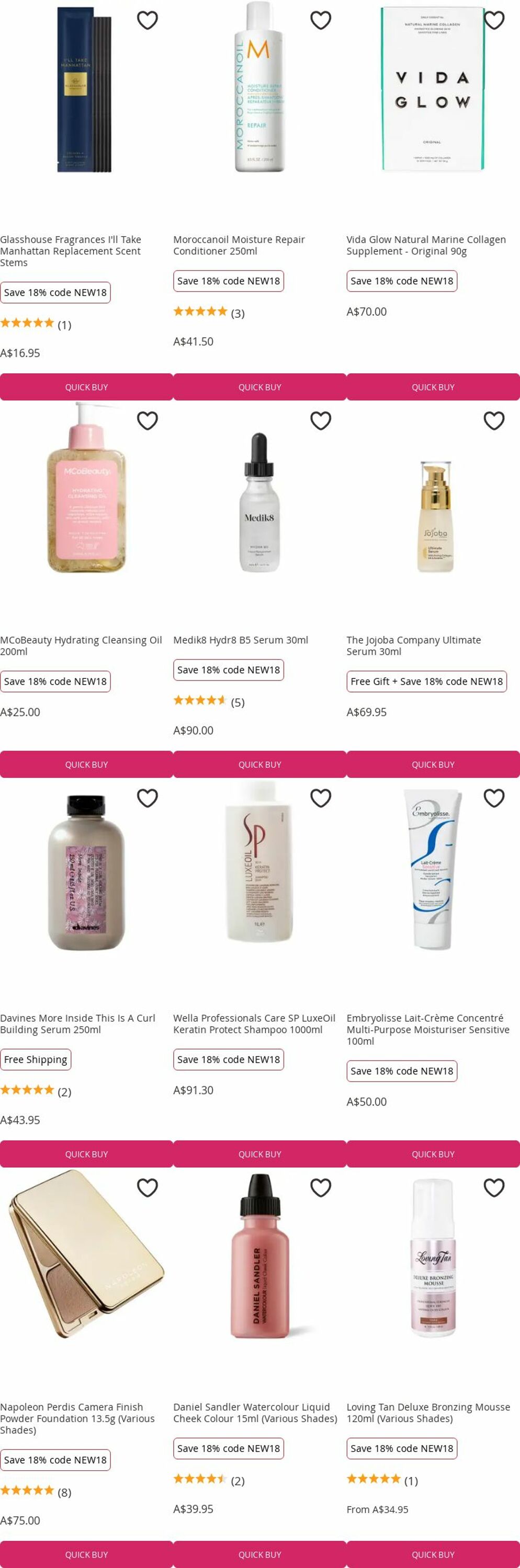This screenshot has width=520, height=1568.
Task: Open Vida Glow Marine Collagen product
Action: pyautogui.click(x=426, y=245)
